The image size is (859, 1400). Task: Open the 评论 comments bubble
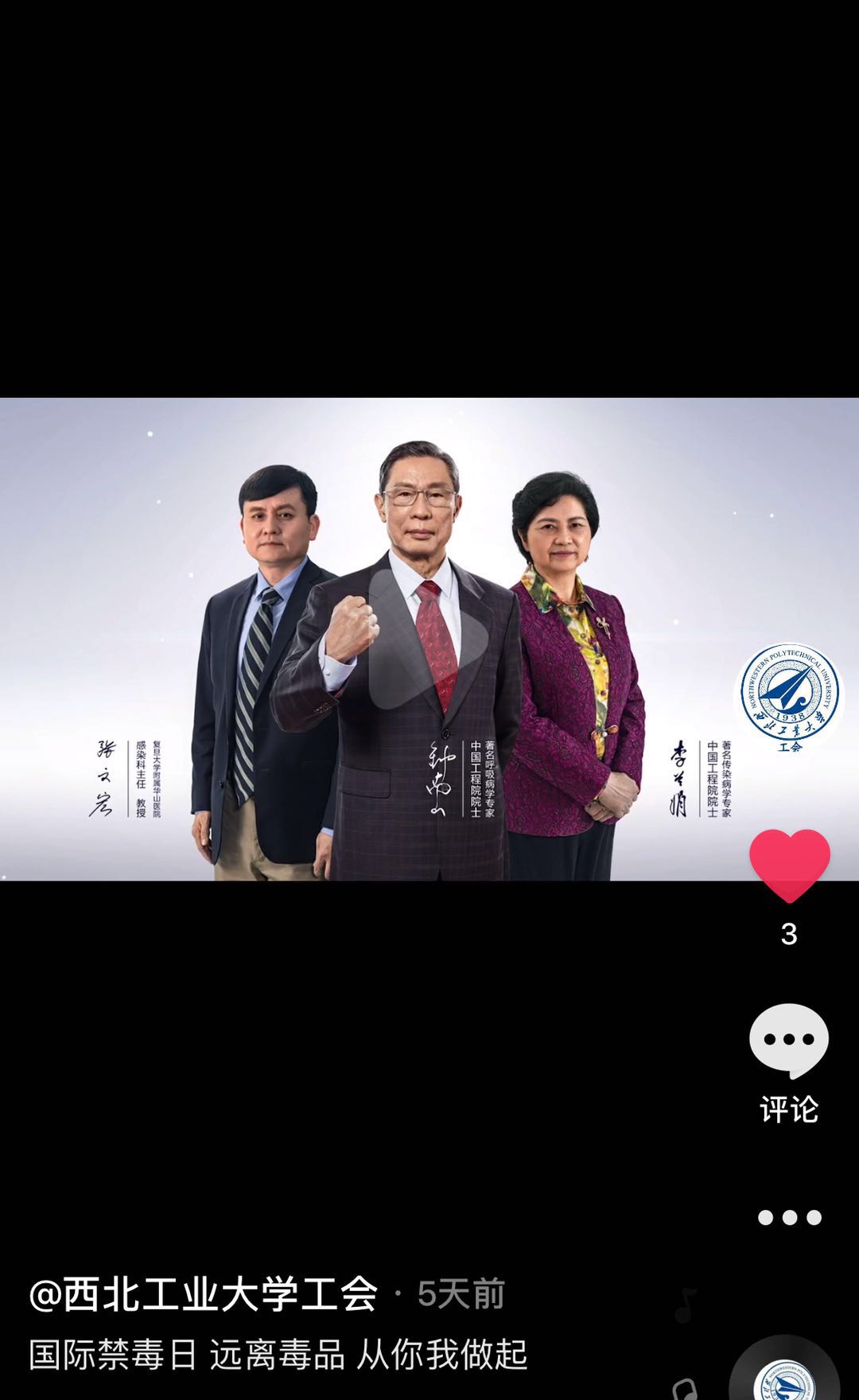click(789, 1040)
